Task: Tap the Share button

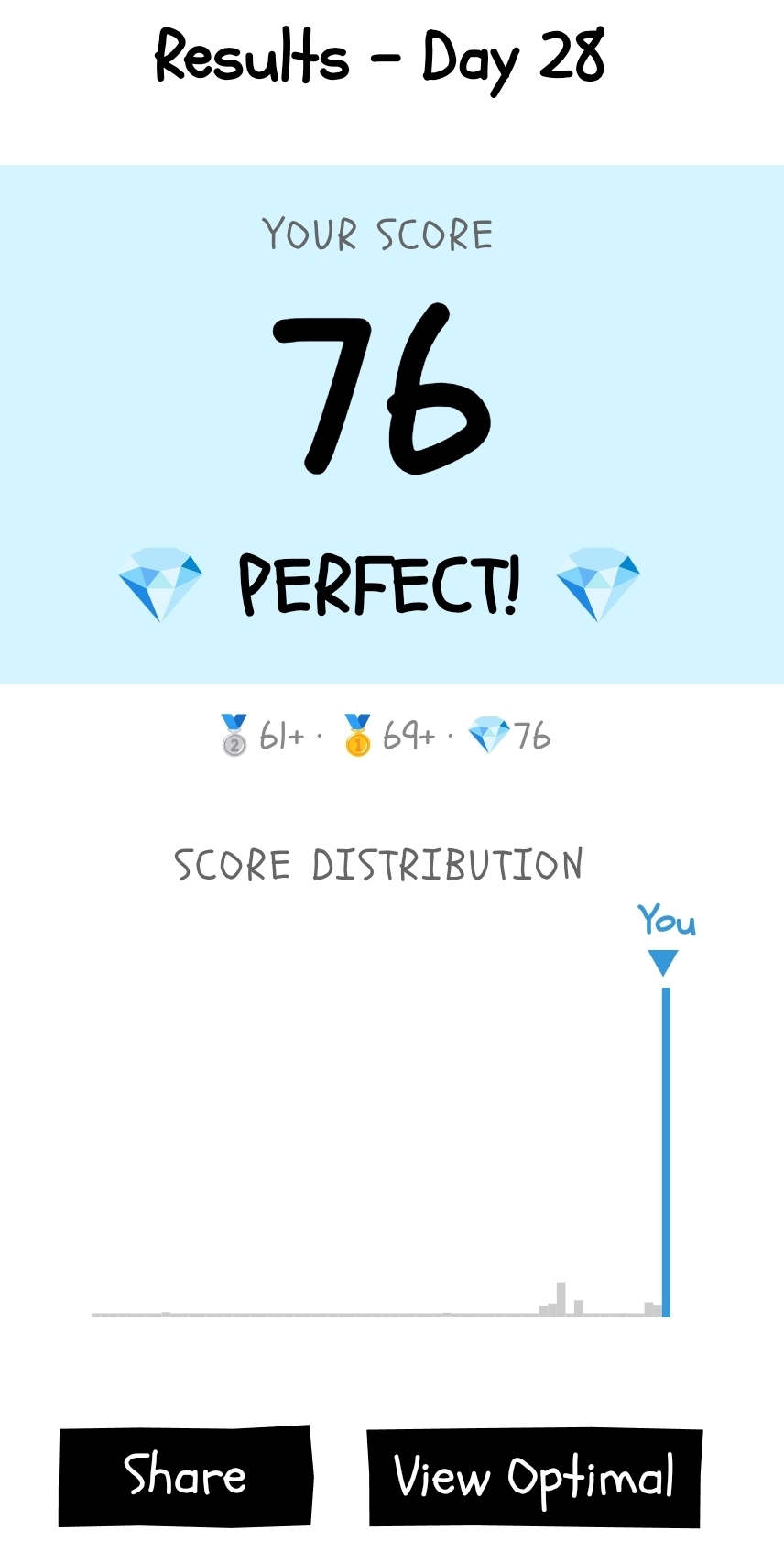Action: (x=185, y=1476)
